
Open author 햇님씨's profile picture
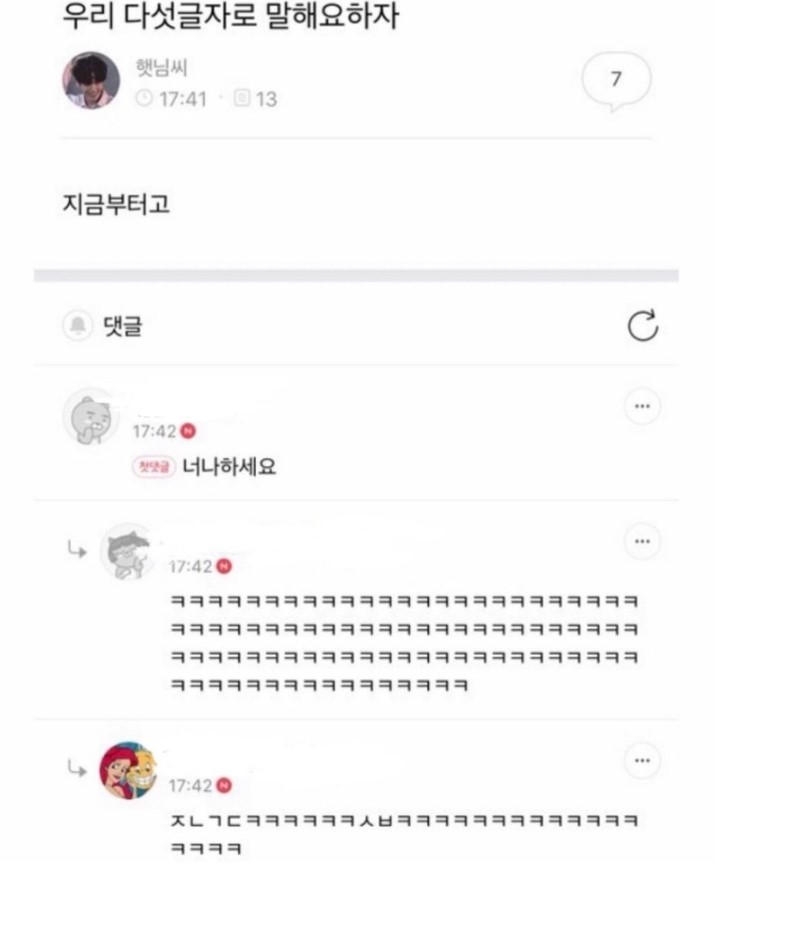[91, 80]
